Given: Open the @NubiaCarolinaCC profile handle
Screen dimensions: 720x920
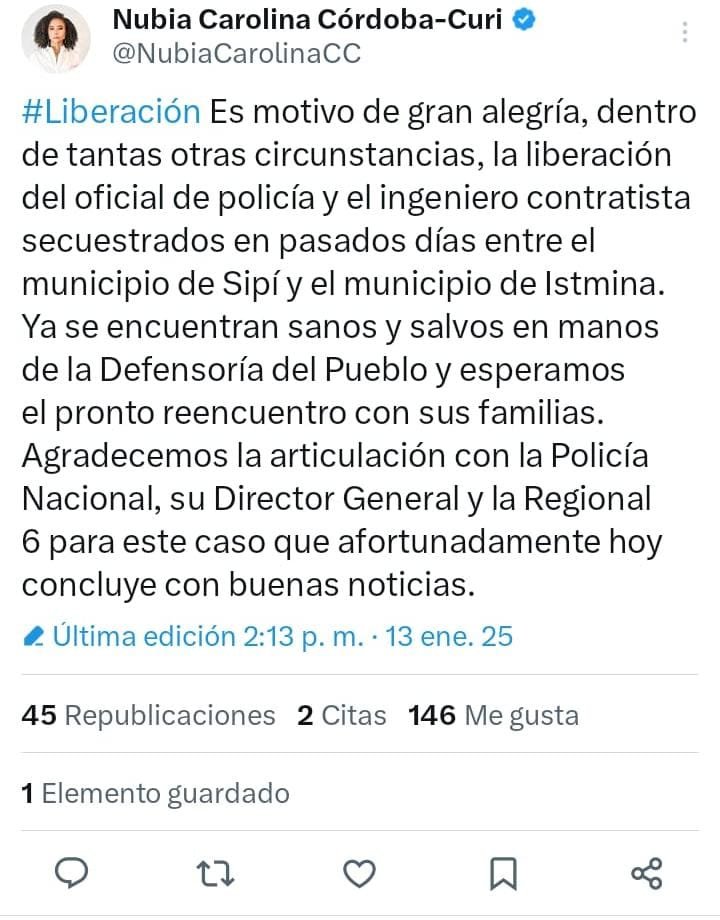Looking at the screenshot, I should click(237, 54).
